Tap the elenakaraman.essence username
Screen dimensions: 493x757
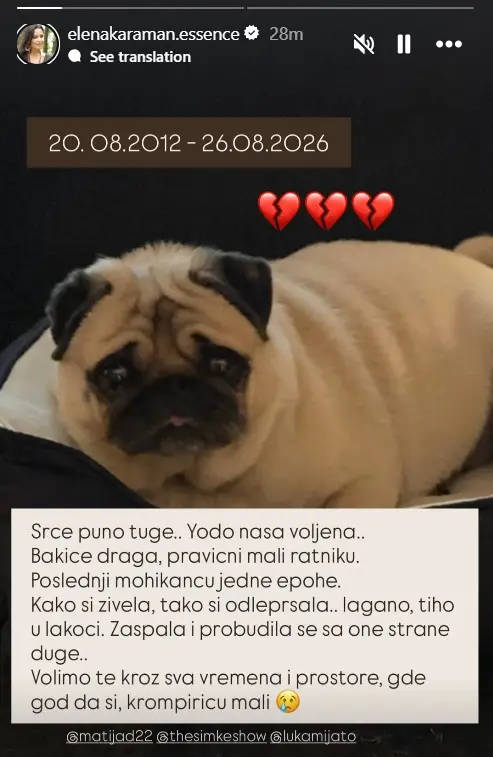pyautogui.click(x=154, y=34)
